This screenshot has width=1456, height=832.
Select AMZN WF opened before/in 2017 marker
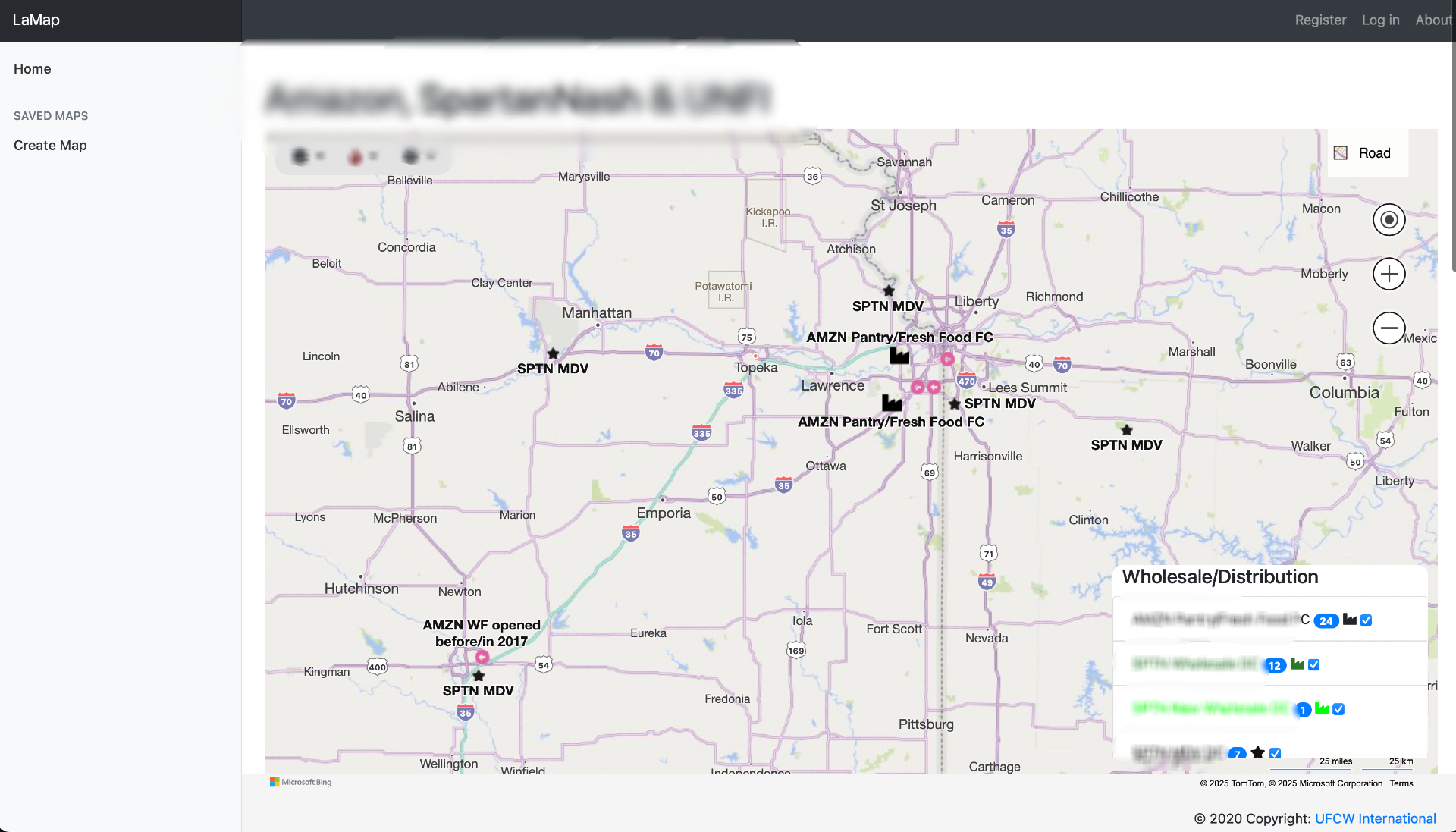coord(482,658)
